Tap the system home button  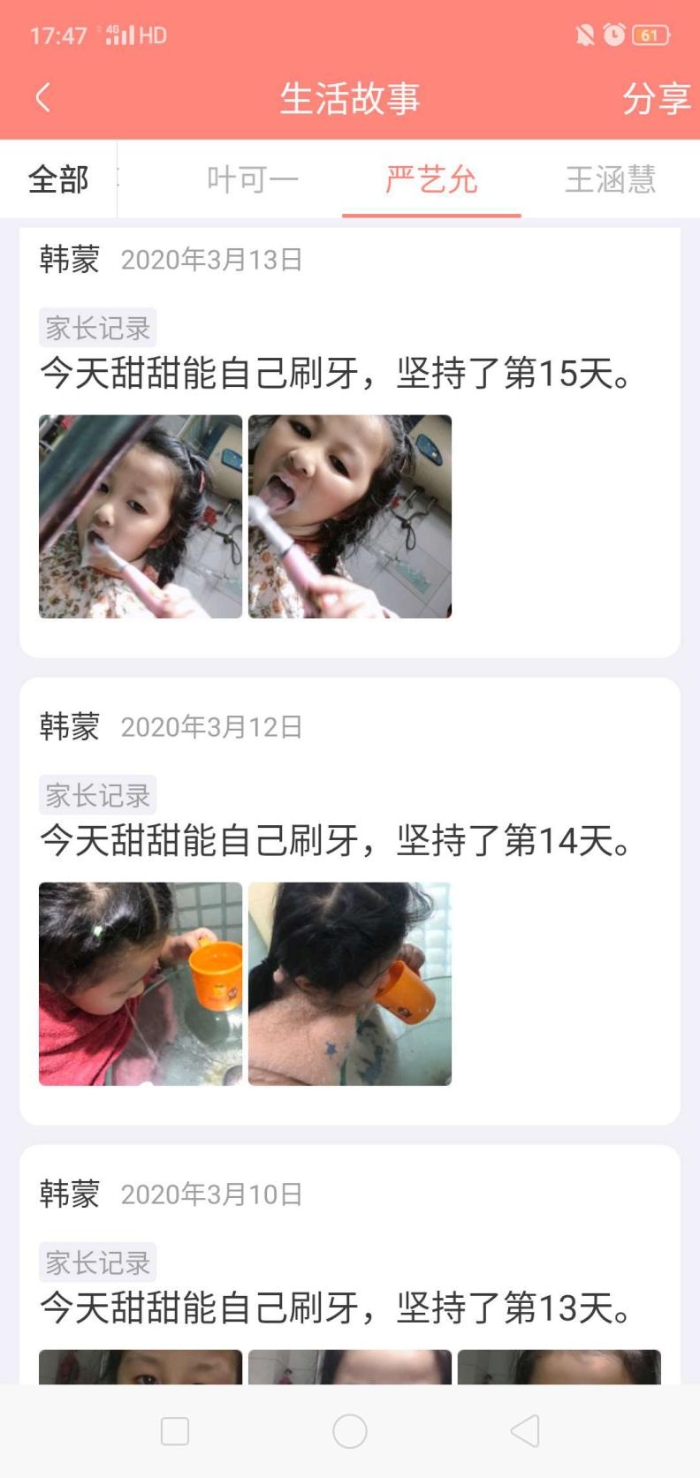350,1431
